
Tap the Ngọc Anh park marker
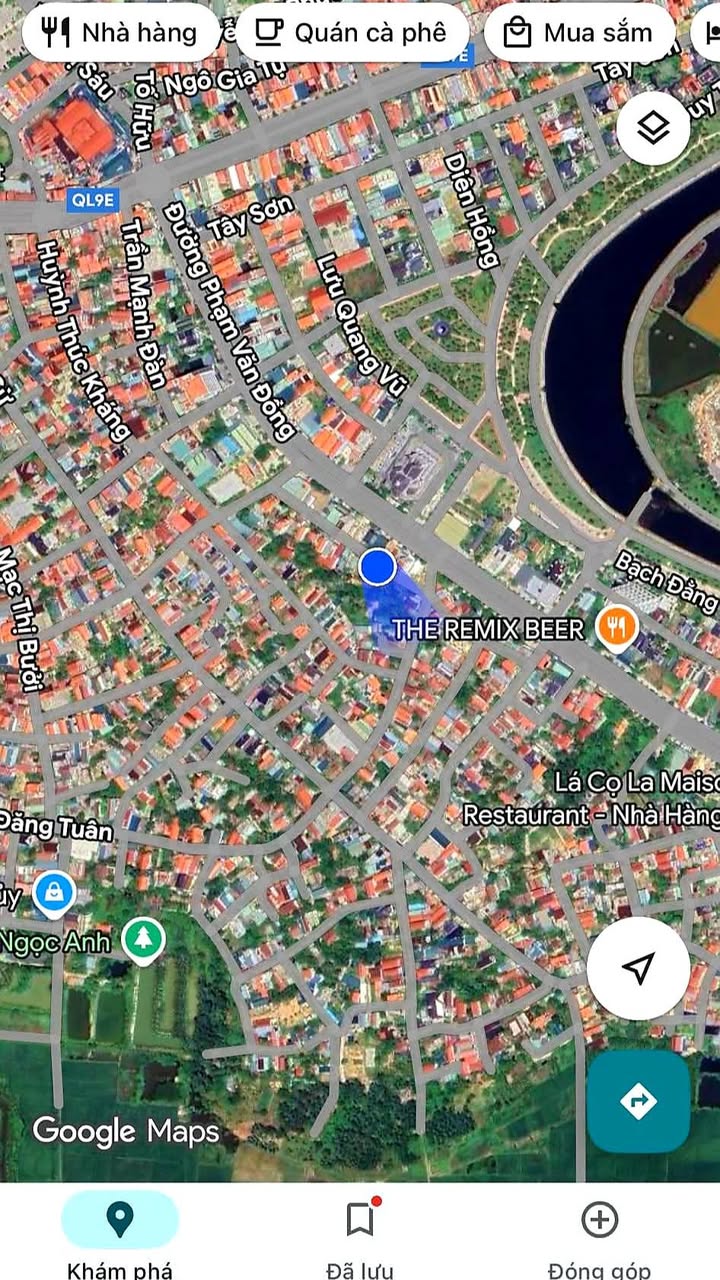[144, 940]
